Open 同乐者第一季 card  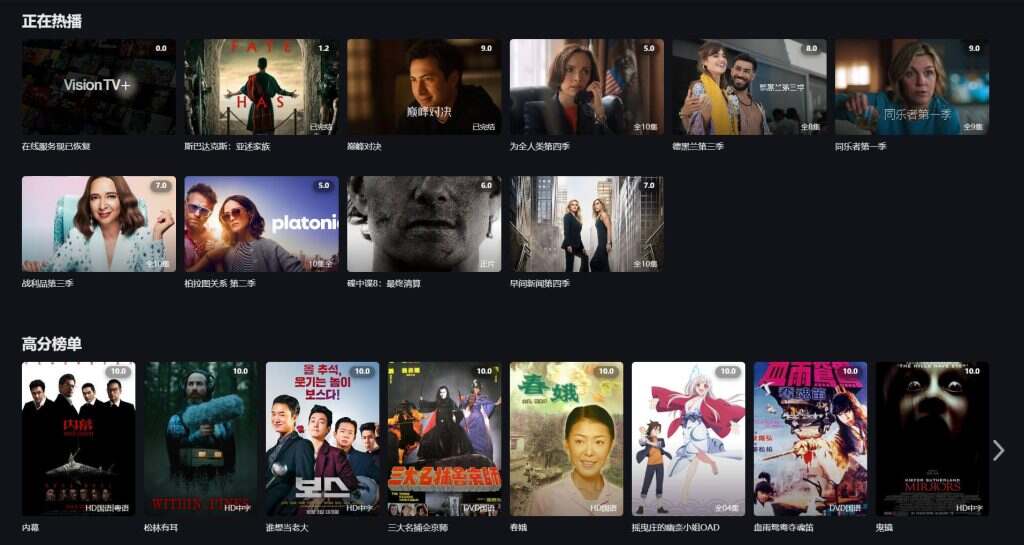pyautogui.click(x=911, y=87)
